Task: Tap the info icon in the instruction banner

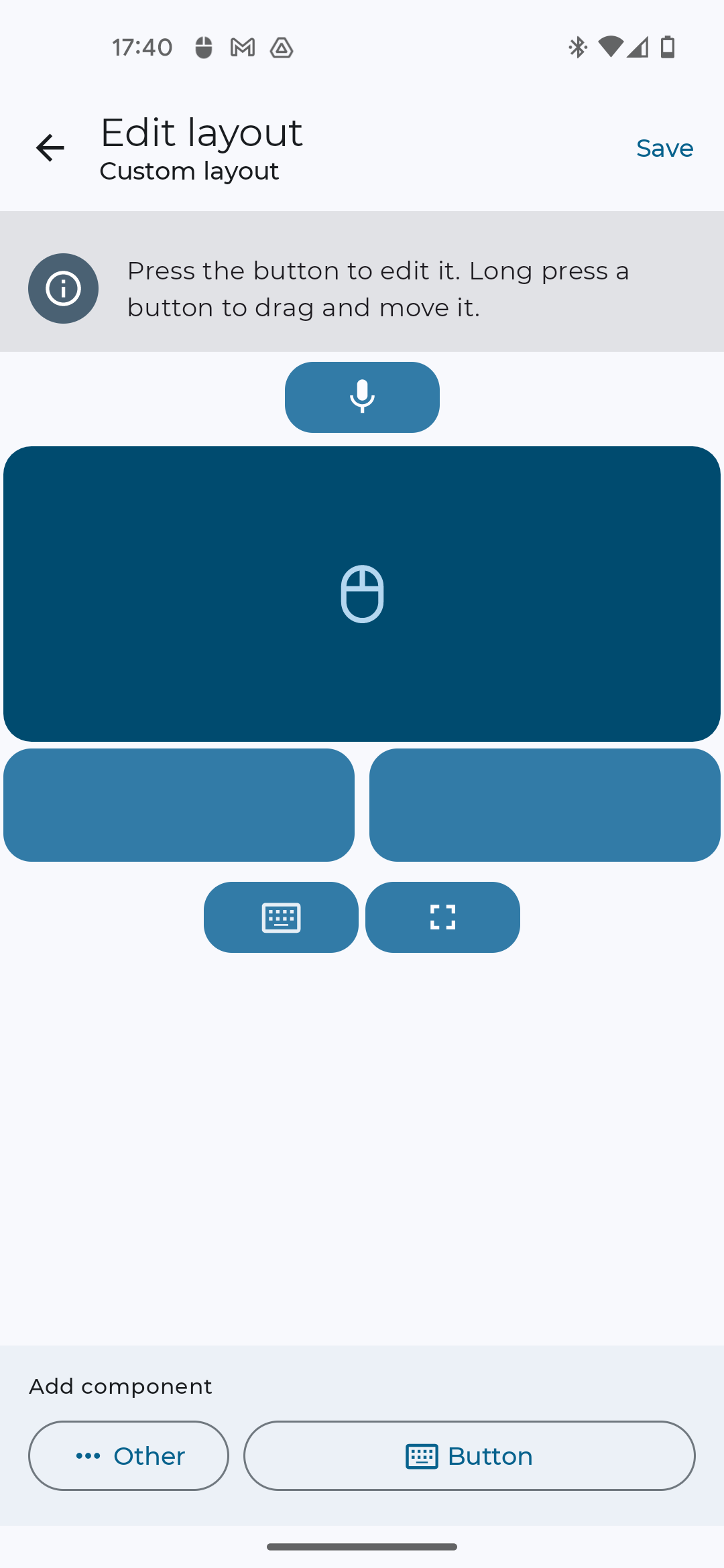Action: tap(63, 288)
